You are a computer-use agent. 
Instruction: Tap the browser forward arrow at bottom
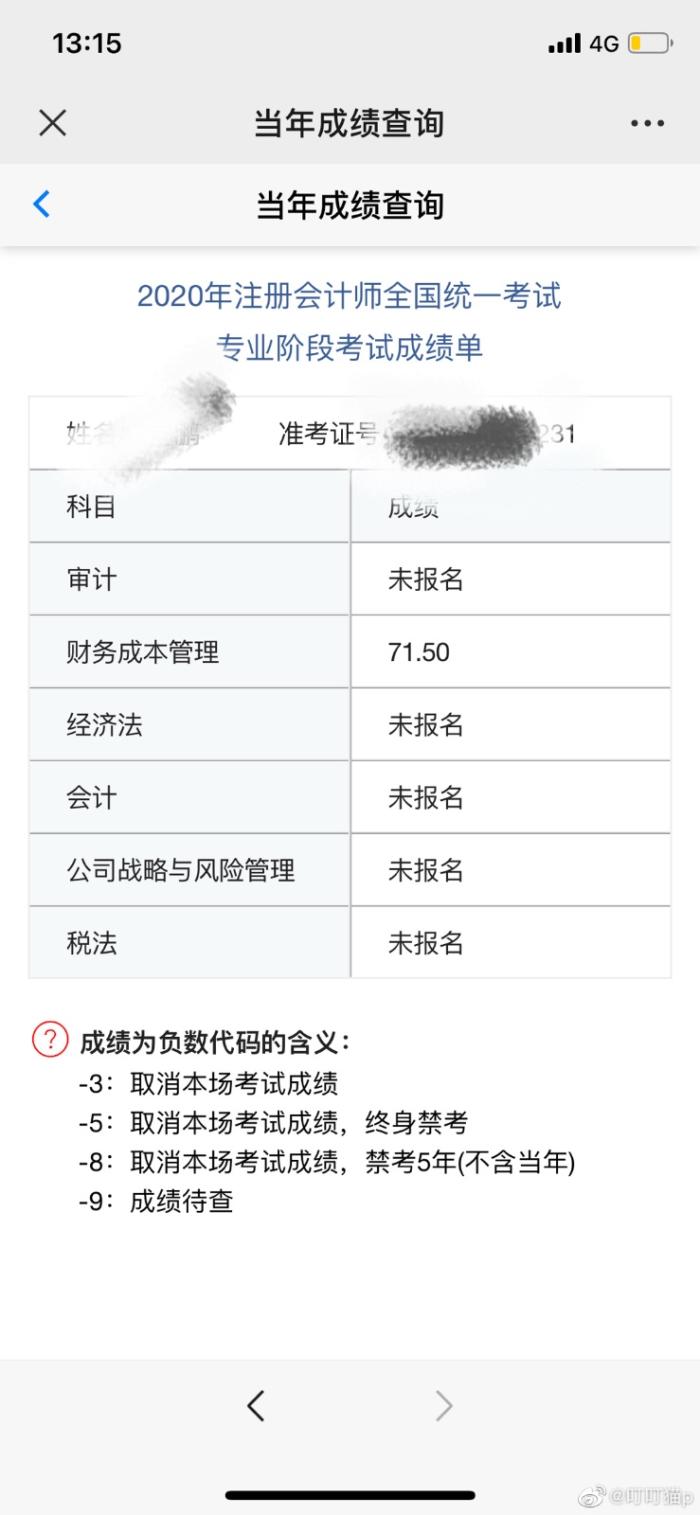pyautogui.click(x=444, y=1406)
